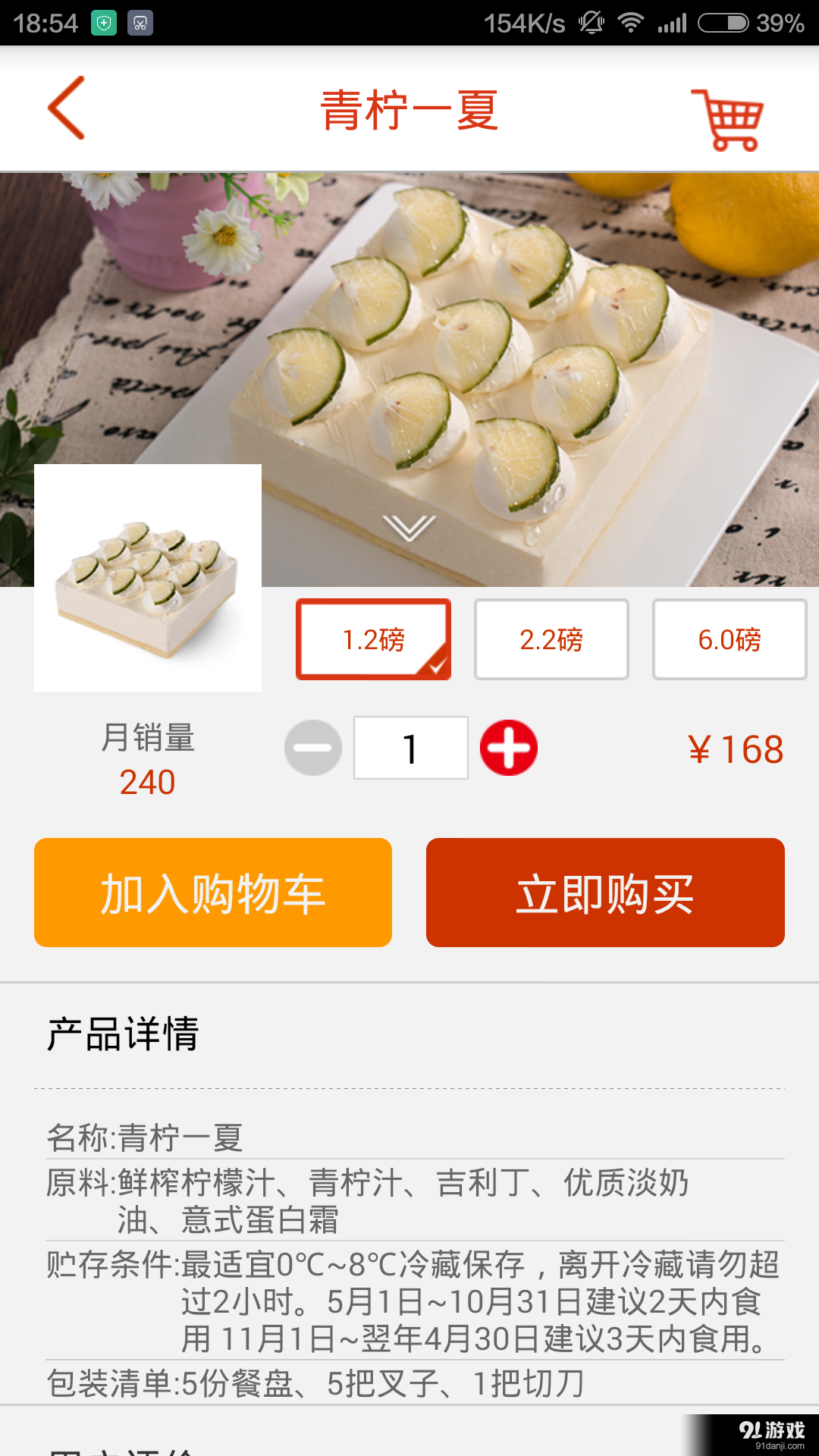Tap the green shield icon in status bar
This screenshot has width=819, height=1456.
click(102, 23)
